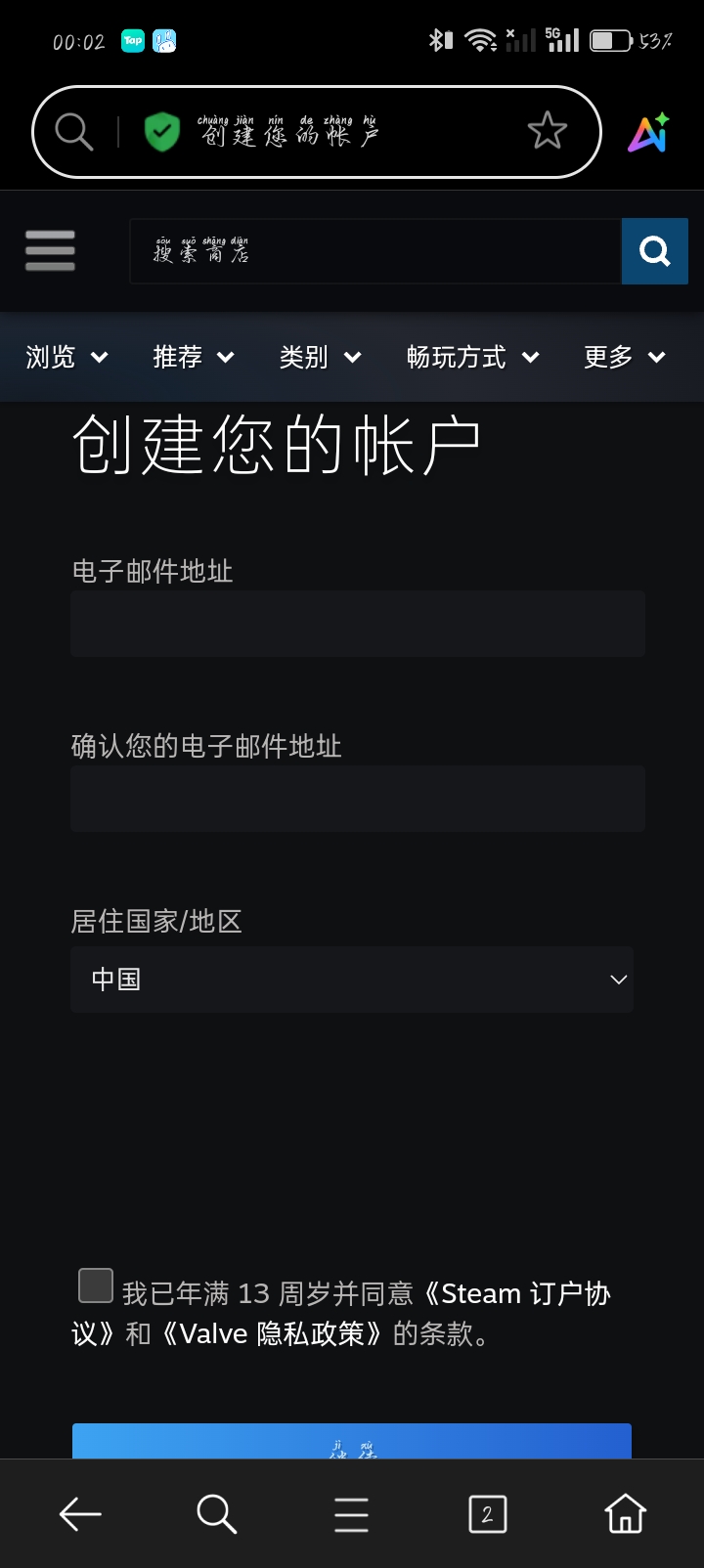
Task: Tap the browser address bar search icon
Action: pos(73,131)
